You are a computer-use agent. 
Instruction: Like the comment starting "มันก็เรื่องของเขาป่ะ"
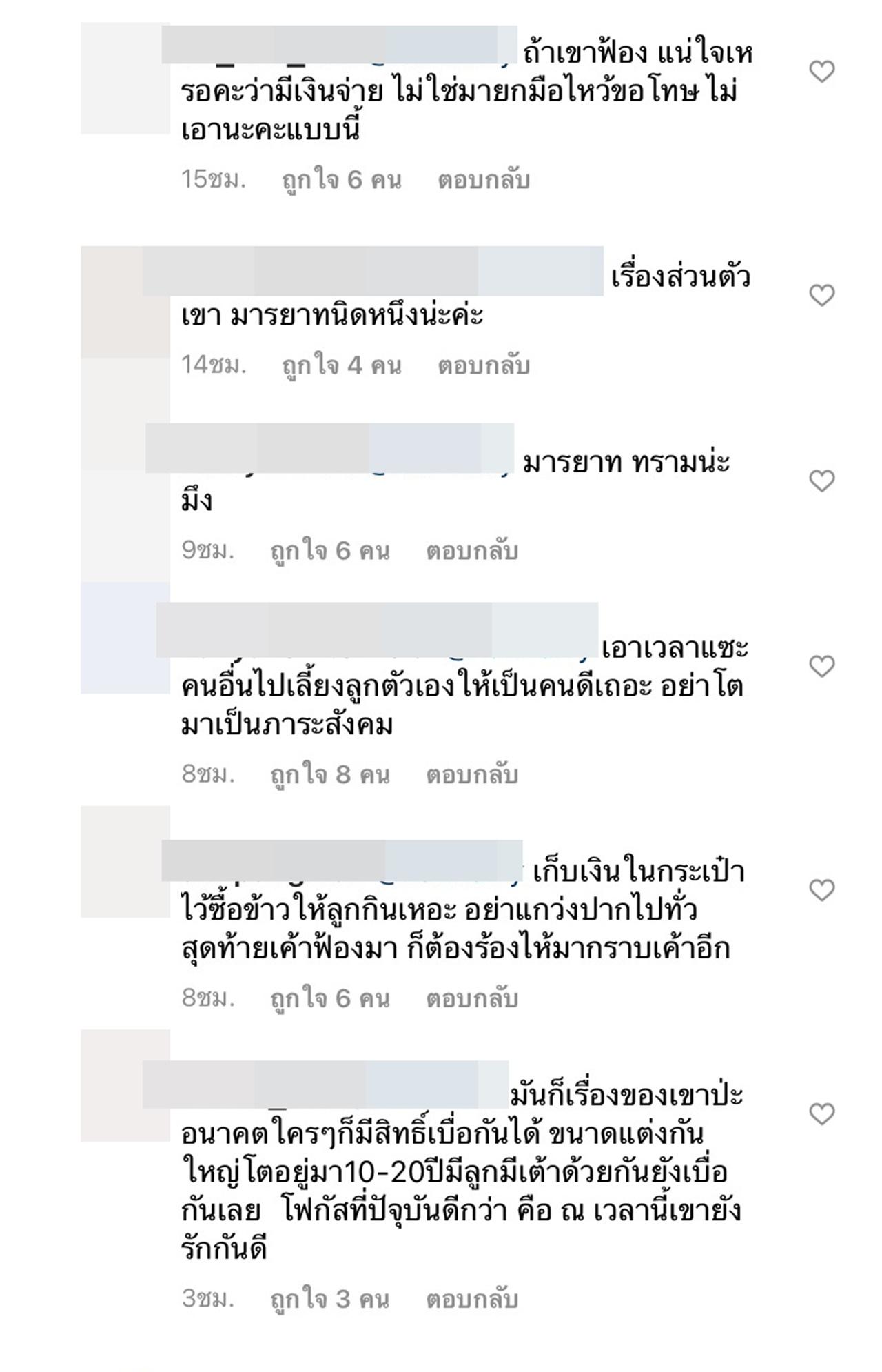pos(821,1113)
